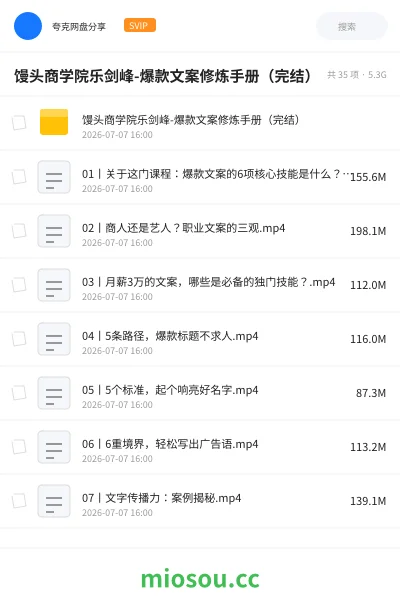Tick the checkbox beside the folder row
The width and height of the screenshot is (400, 600).
coord(19,123)
